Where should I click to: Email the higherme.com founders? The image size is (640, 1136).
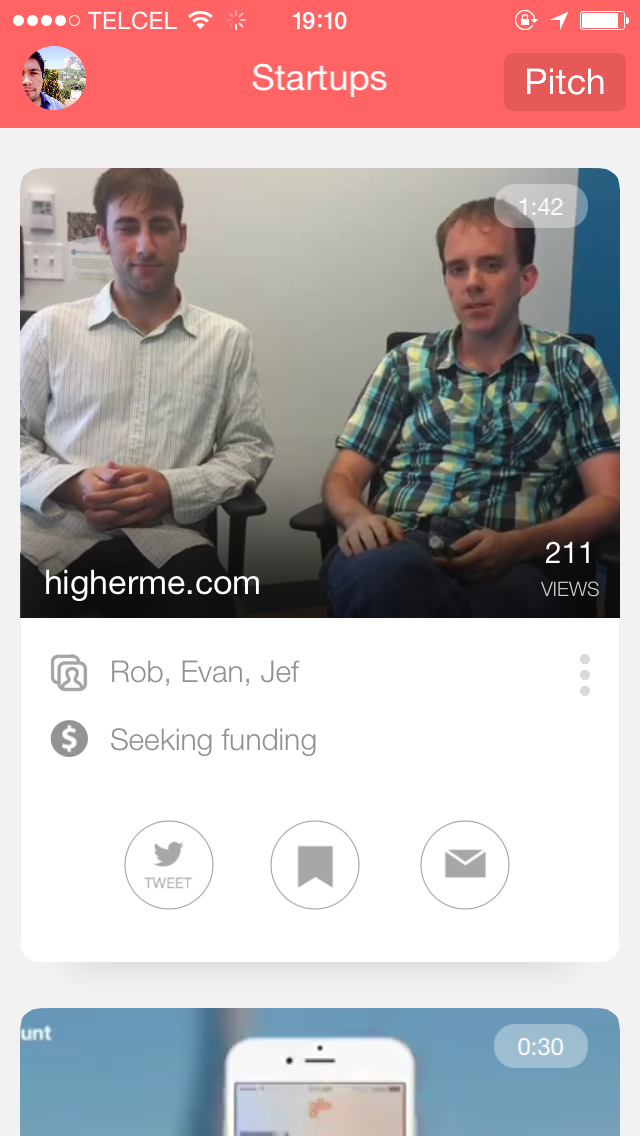coord(465,864)
